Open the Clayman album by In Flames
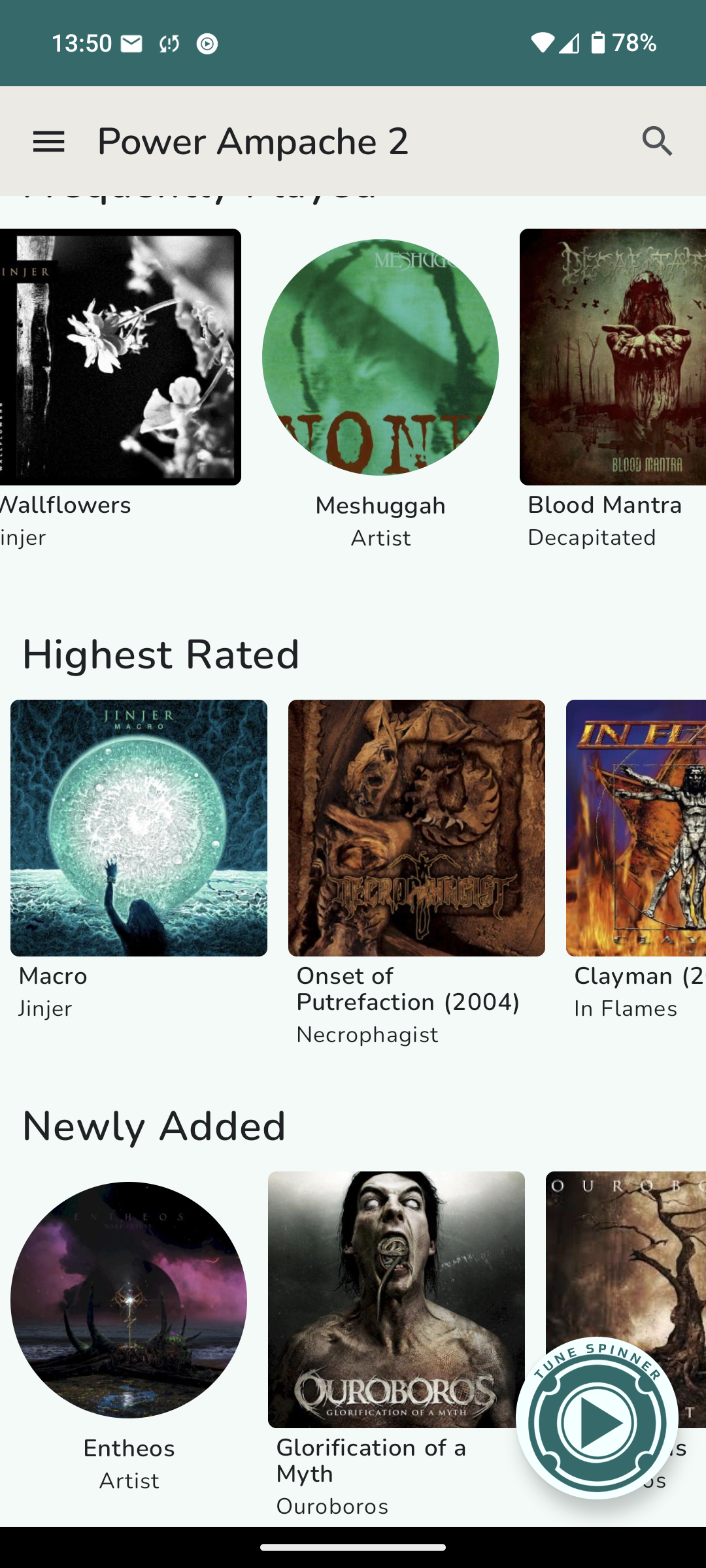 (636, 828)
